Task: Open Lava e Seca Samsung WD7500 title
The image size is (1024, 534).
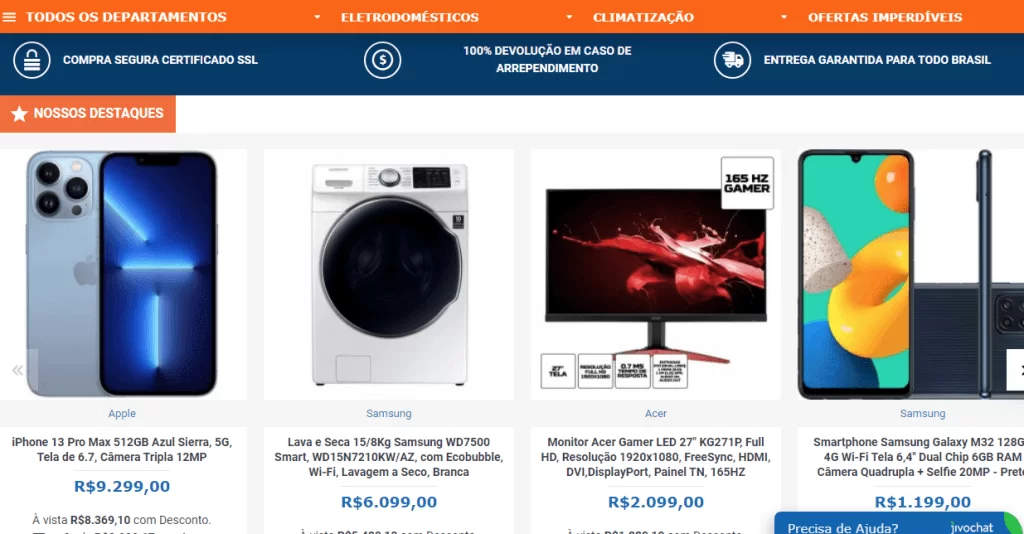Action: tap(389, 457)
